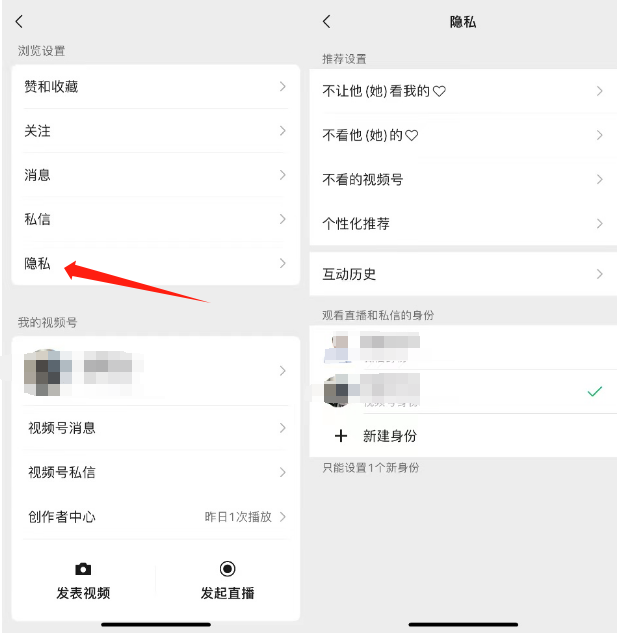
Task: Tap 发表视频 to post a video
Action: click(x=83, y=580)
